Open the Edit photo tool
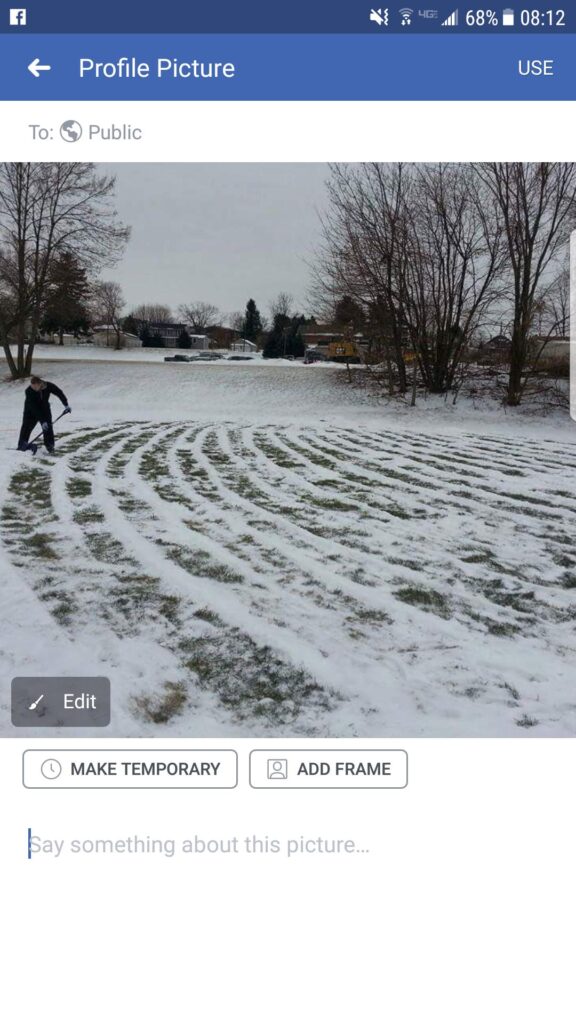The width and height of the screenshot is (576, 1024). [x=61, y=701]
